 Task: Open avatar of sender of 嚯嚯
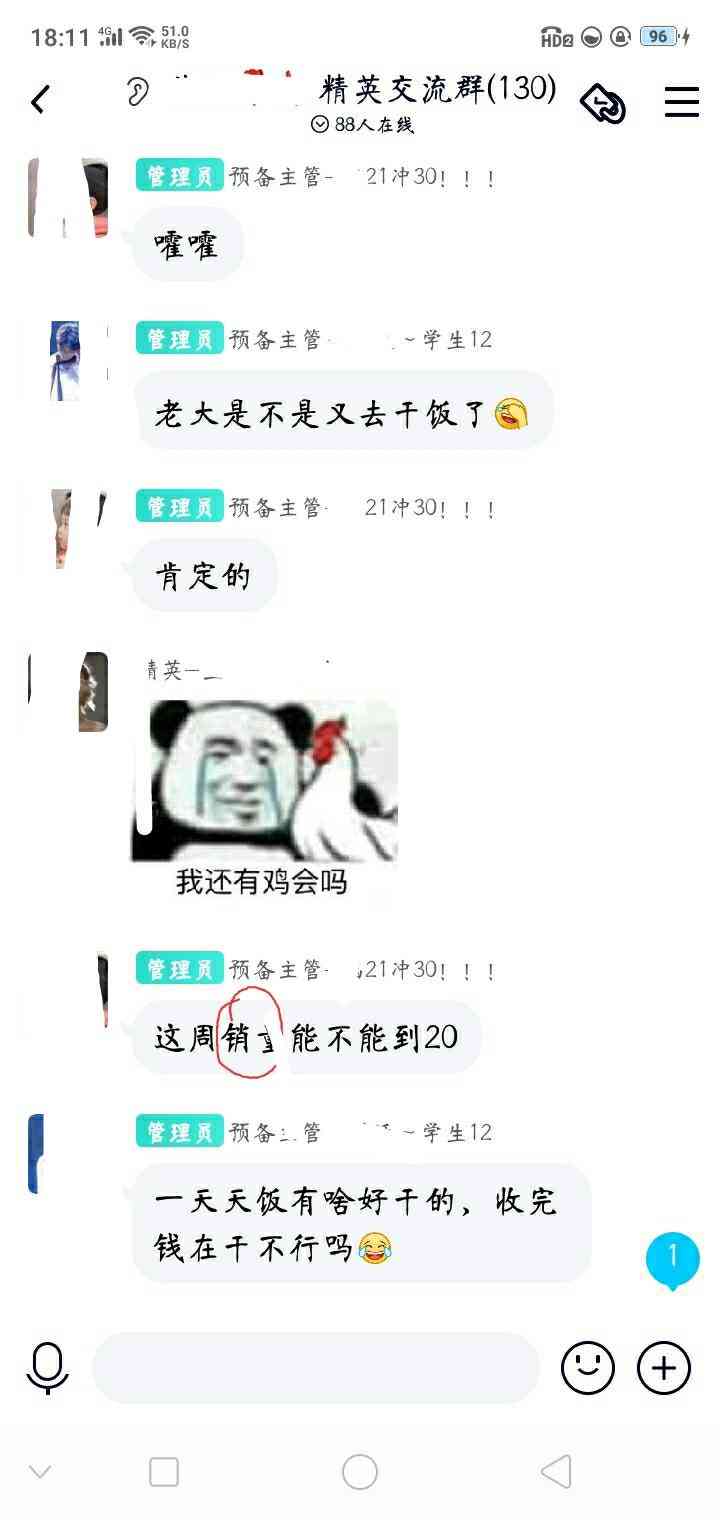click(68, 198)
